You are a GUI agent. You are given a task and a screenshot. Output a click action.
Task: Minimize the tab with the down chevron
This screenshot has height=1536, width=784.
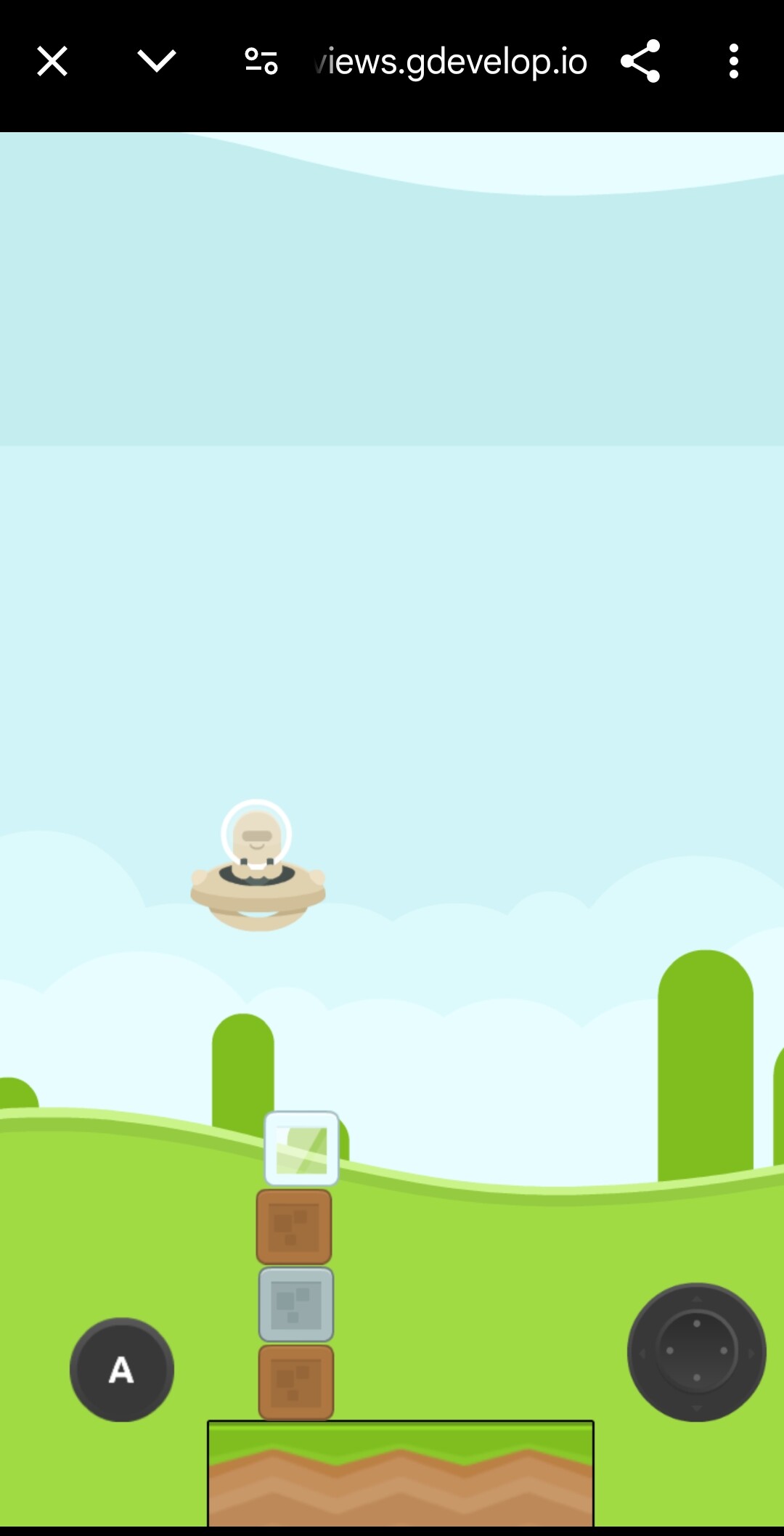coord(157,62)
